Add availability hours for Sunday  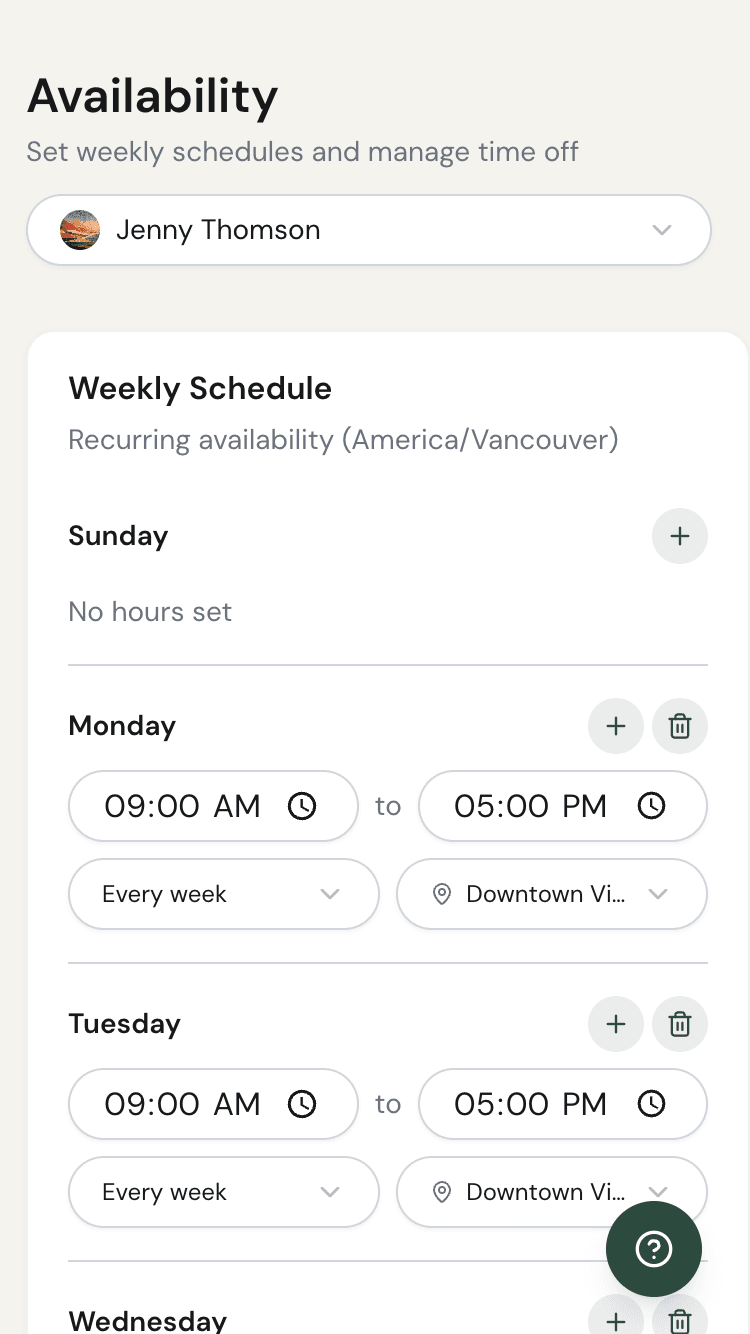pyautogui.click(x=679, y=536)
